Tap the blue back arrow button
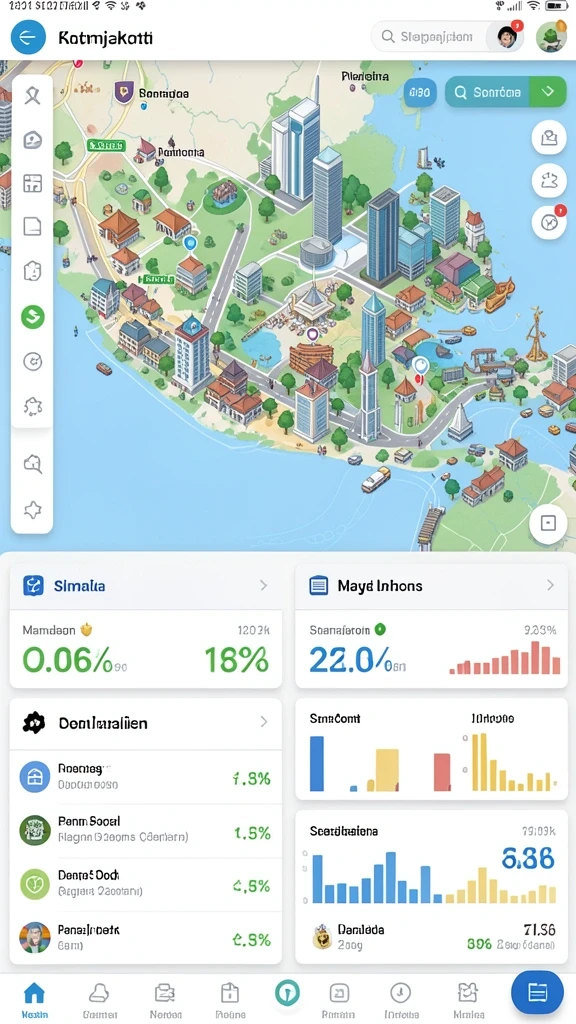 (28, 37)
